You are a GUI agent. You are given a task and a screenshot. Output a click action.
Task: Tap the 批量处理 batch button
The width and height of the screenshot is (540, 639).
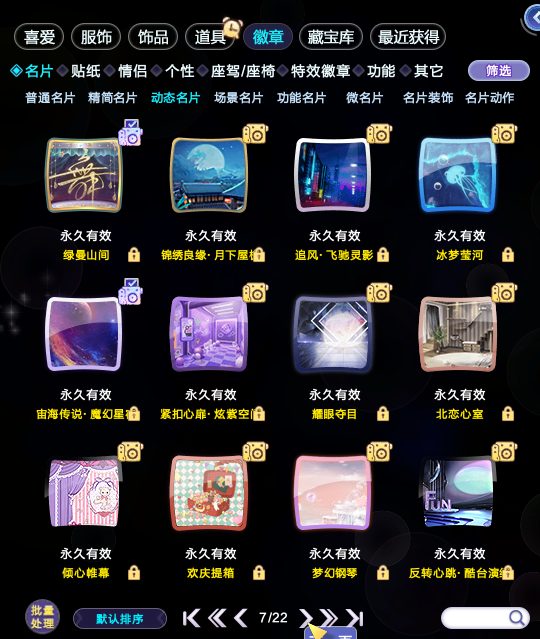click(x=42, y=617)
